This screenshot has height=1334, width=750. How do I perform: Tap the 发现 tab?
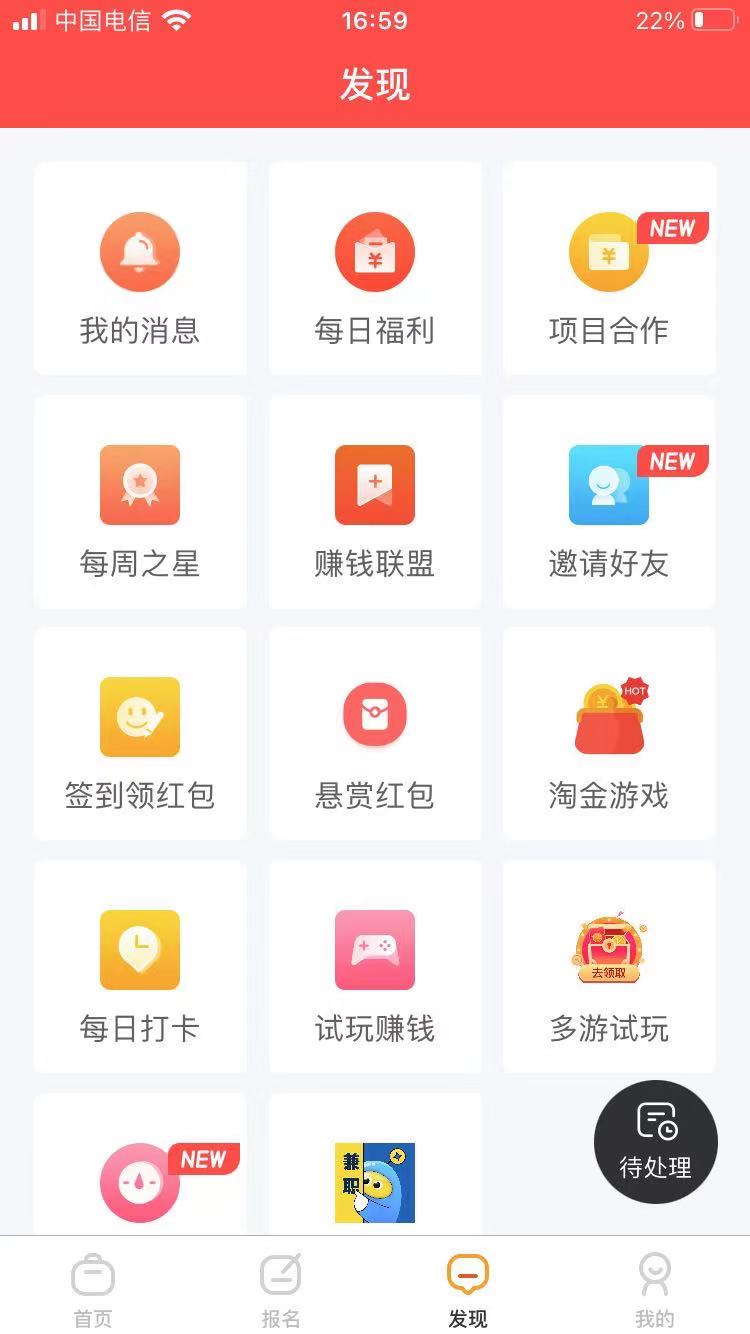(x=468, y=1290)
